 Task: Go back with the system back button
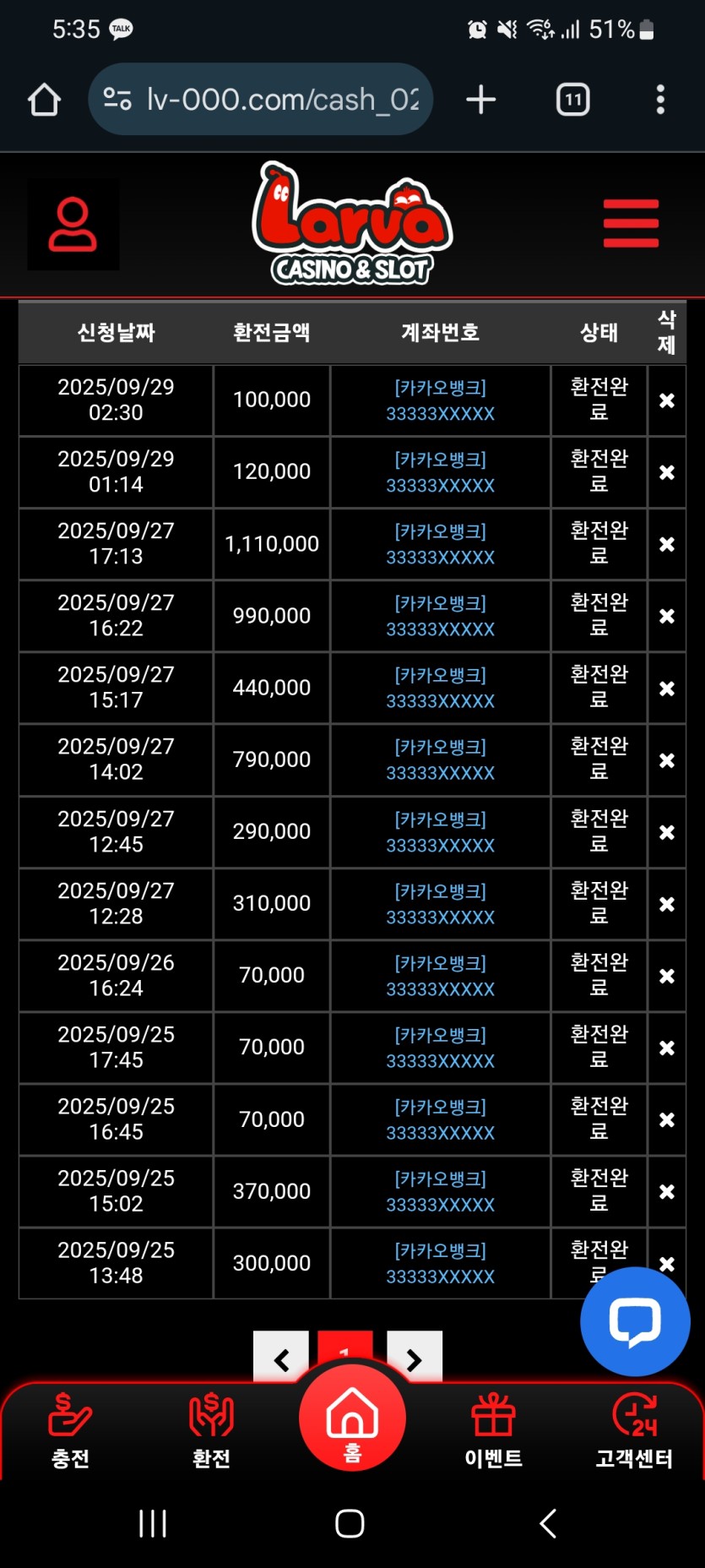[547, 1523]
